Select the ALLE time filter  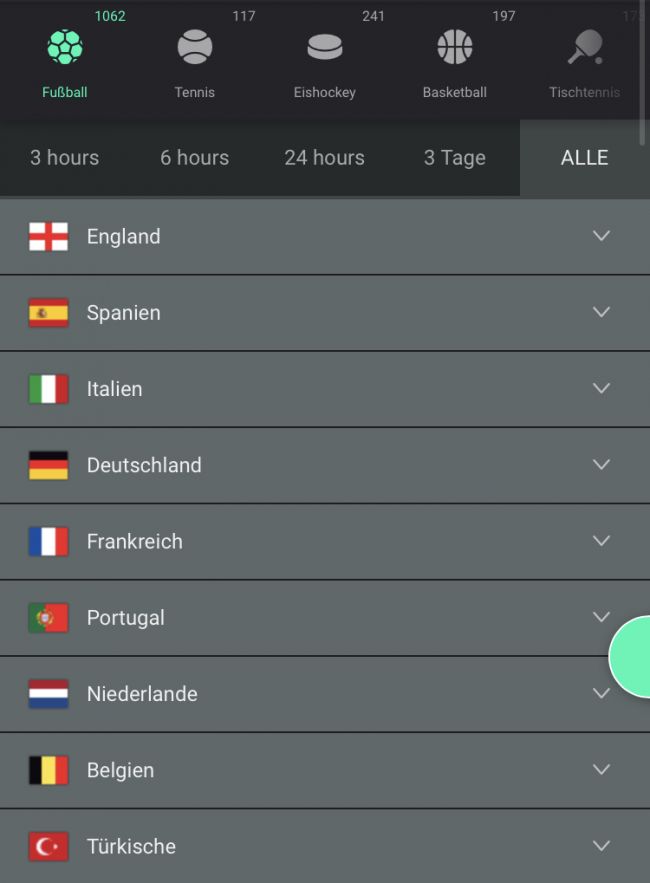tap(584, 158)
